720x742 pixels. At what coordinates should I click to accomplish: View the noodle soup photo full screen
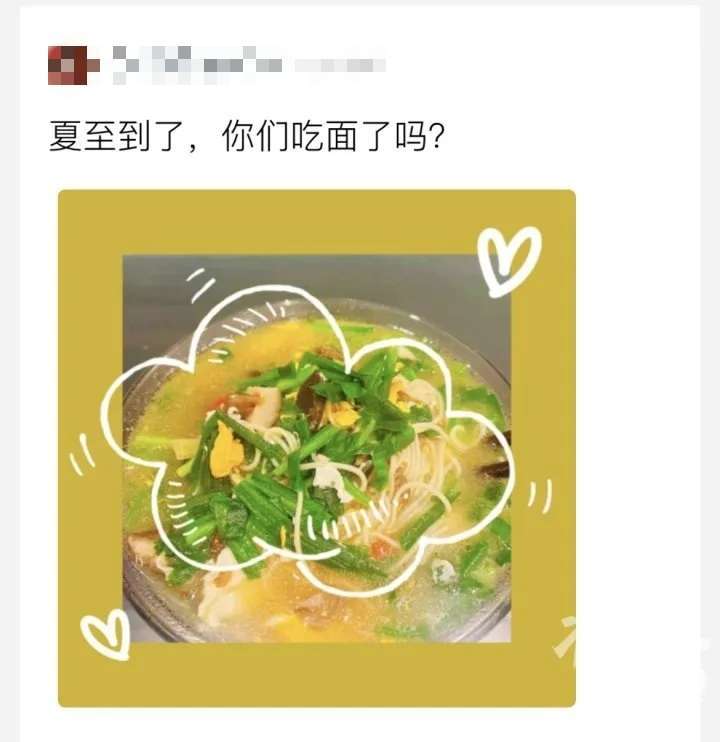pyautogui.click(x=316, y=448)
